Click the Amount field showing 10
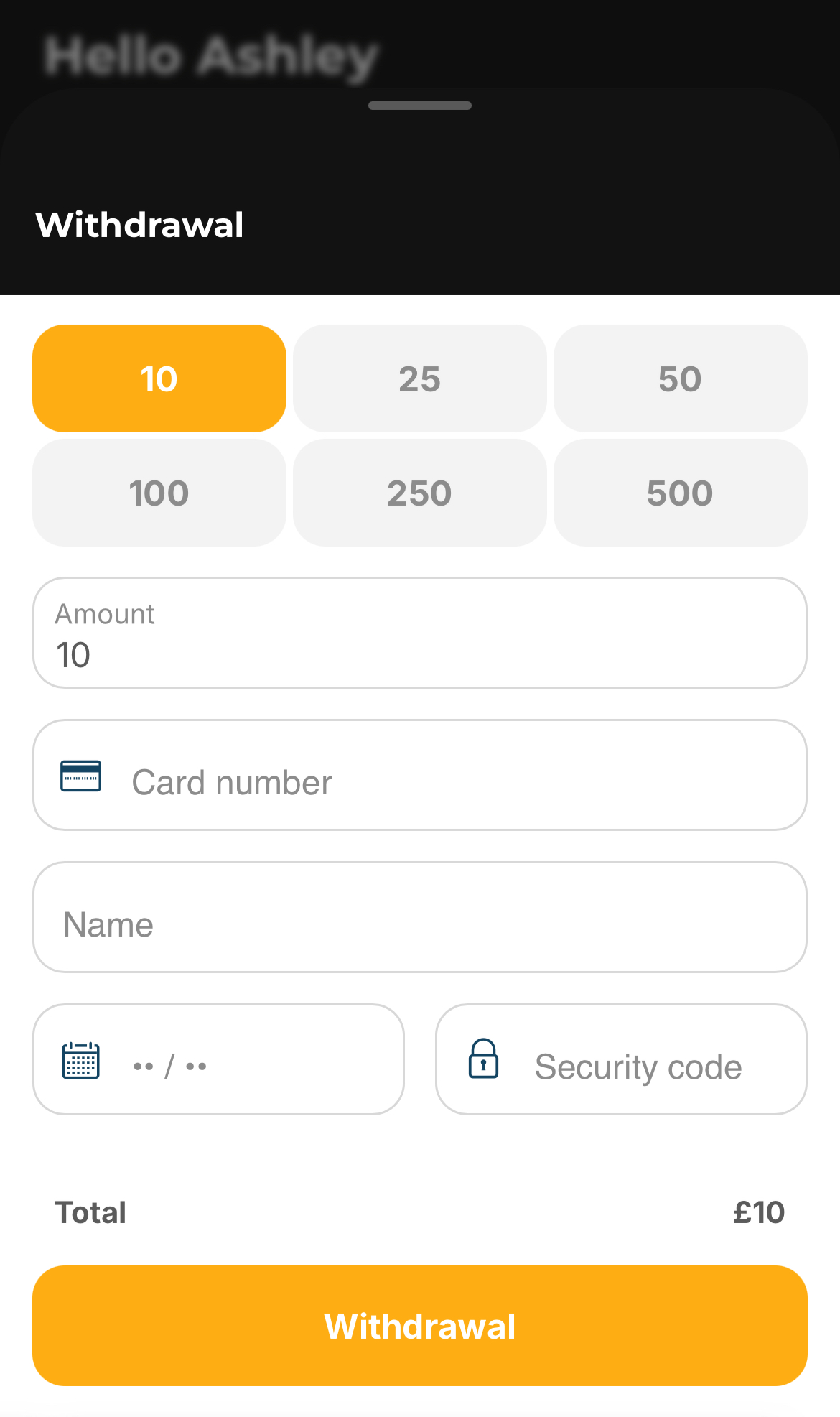Image resolution: width=840 pixels, height=1417 pixels. (x=419, y=632)
